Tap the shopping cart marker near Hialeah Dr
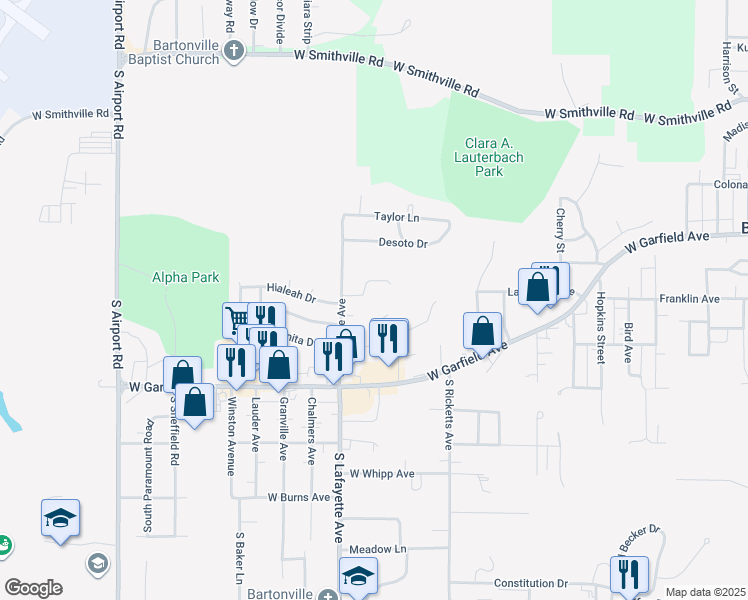748x600 pixels. pyautogui.click(x=236, y=319)
